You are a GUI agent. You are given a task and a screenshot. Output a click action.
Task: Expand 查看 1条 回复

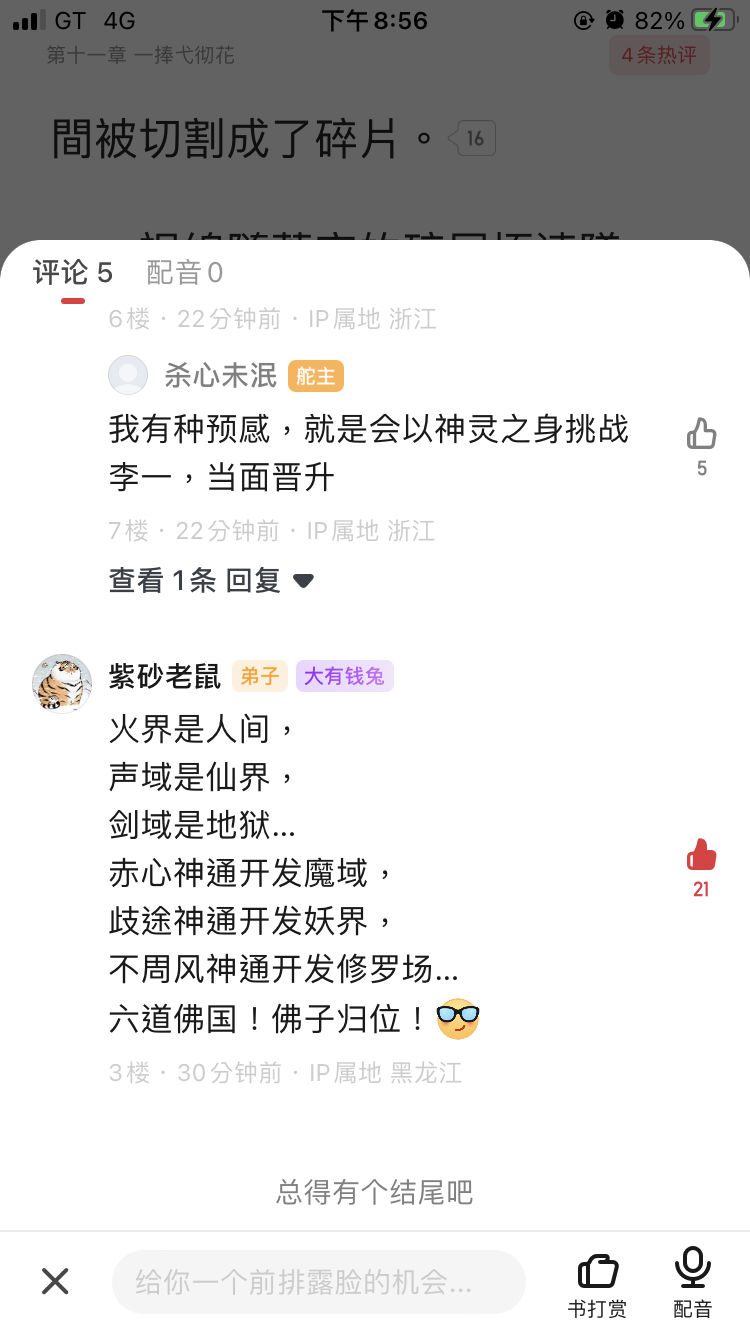pyautogui.click(x=211, y=580)
